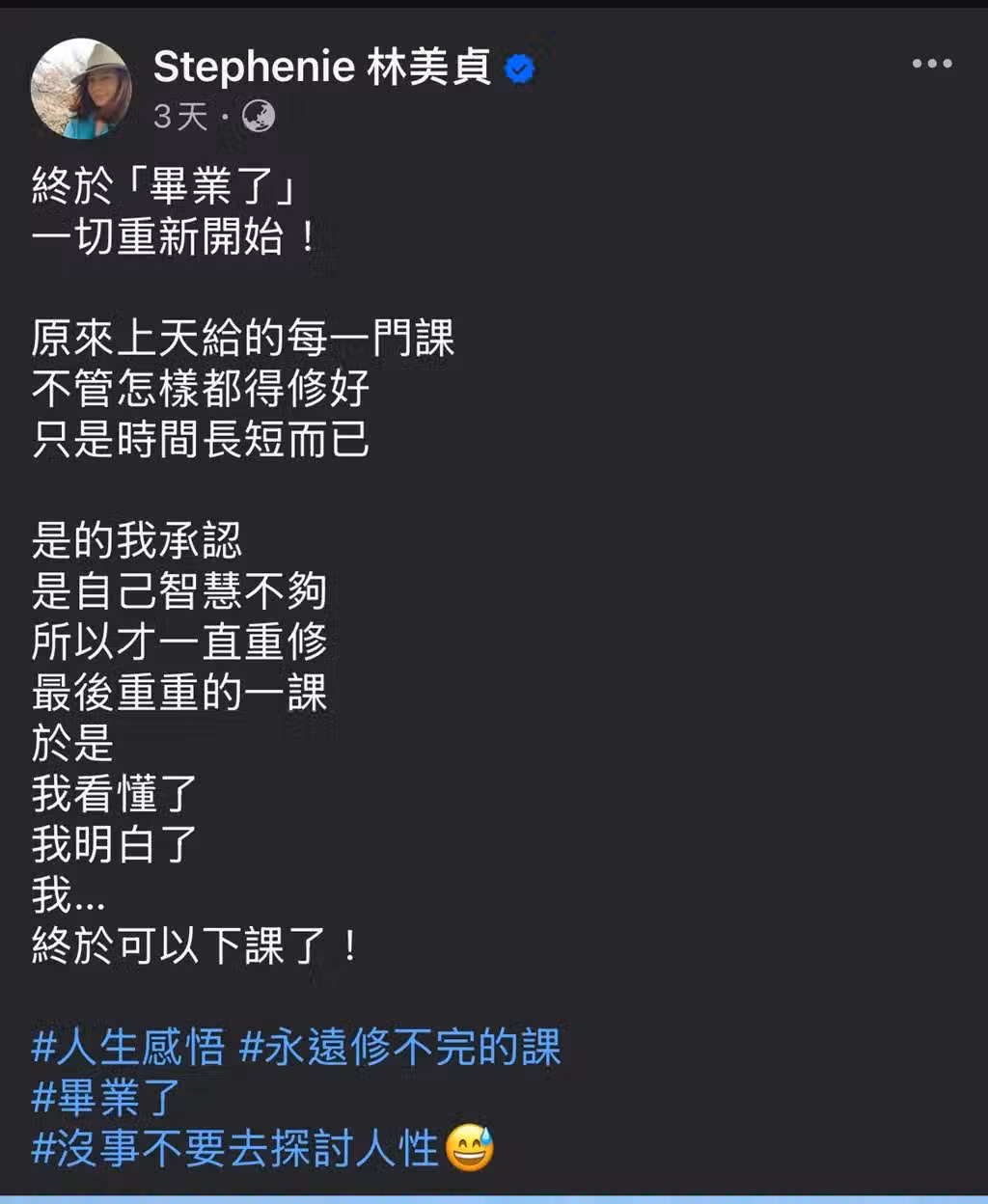Open Stephenie 林美貞's profile picture
This screenshot has width=988, height=1204.
(x=81, y=89)
